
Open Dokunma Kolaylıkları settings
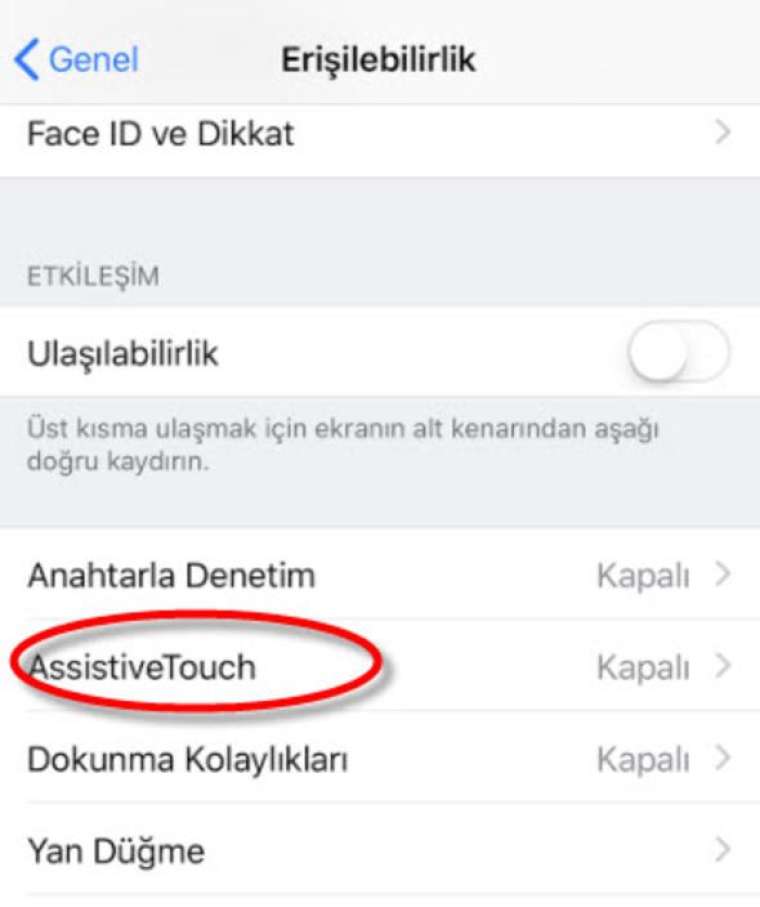[x=380, y=759]
